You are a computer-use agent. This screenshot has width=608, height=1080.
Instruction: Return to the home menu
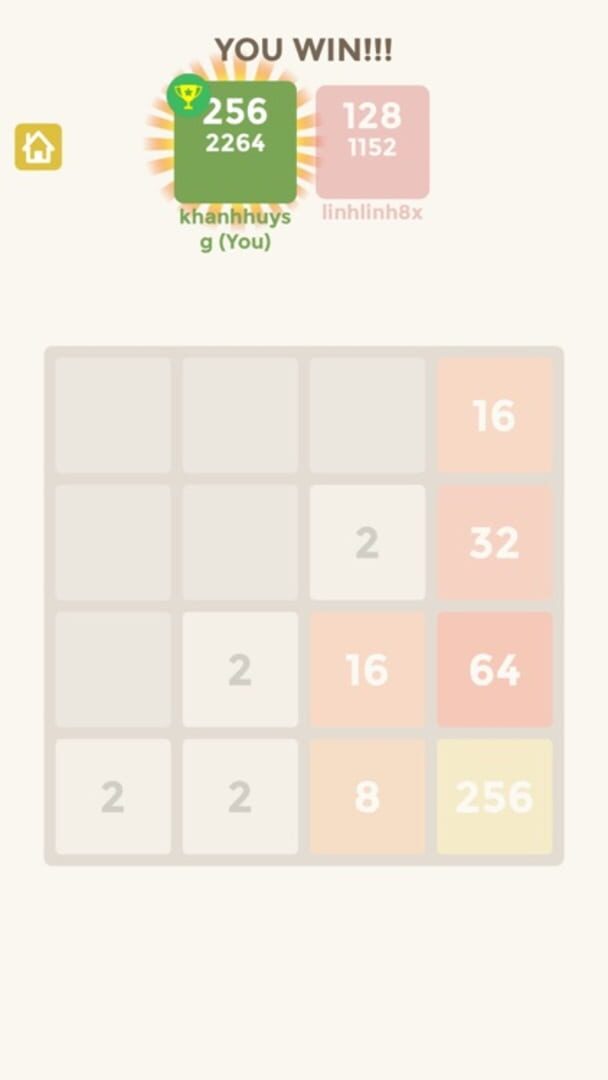38,147
